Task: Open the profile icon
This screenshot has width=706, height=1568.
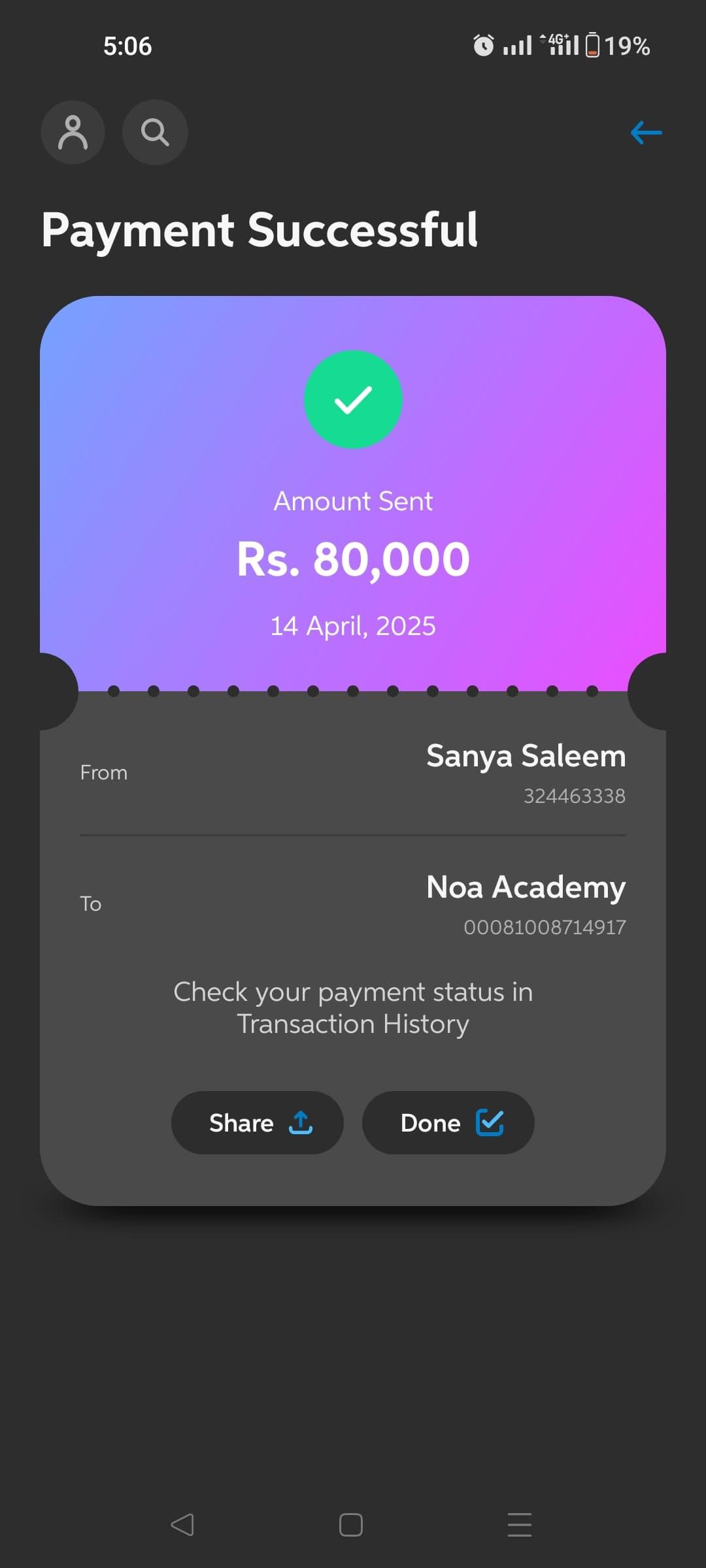Action: point(73,133)
